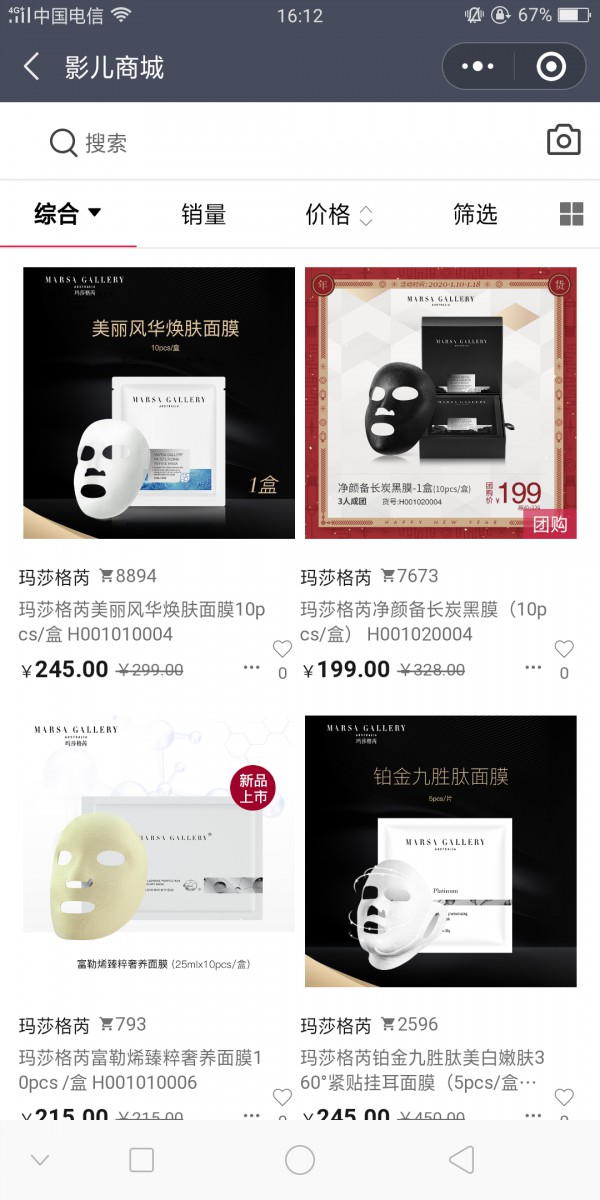Image resolution: width=600 pixels, height=1200 pixels.
Task: Switch the product grid layout view
Action: pyautogui.click(x=571, y=214)
